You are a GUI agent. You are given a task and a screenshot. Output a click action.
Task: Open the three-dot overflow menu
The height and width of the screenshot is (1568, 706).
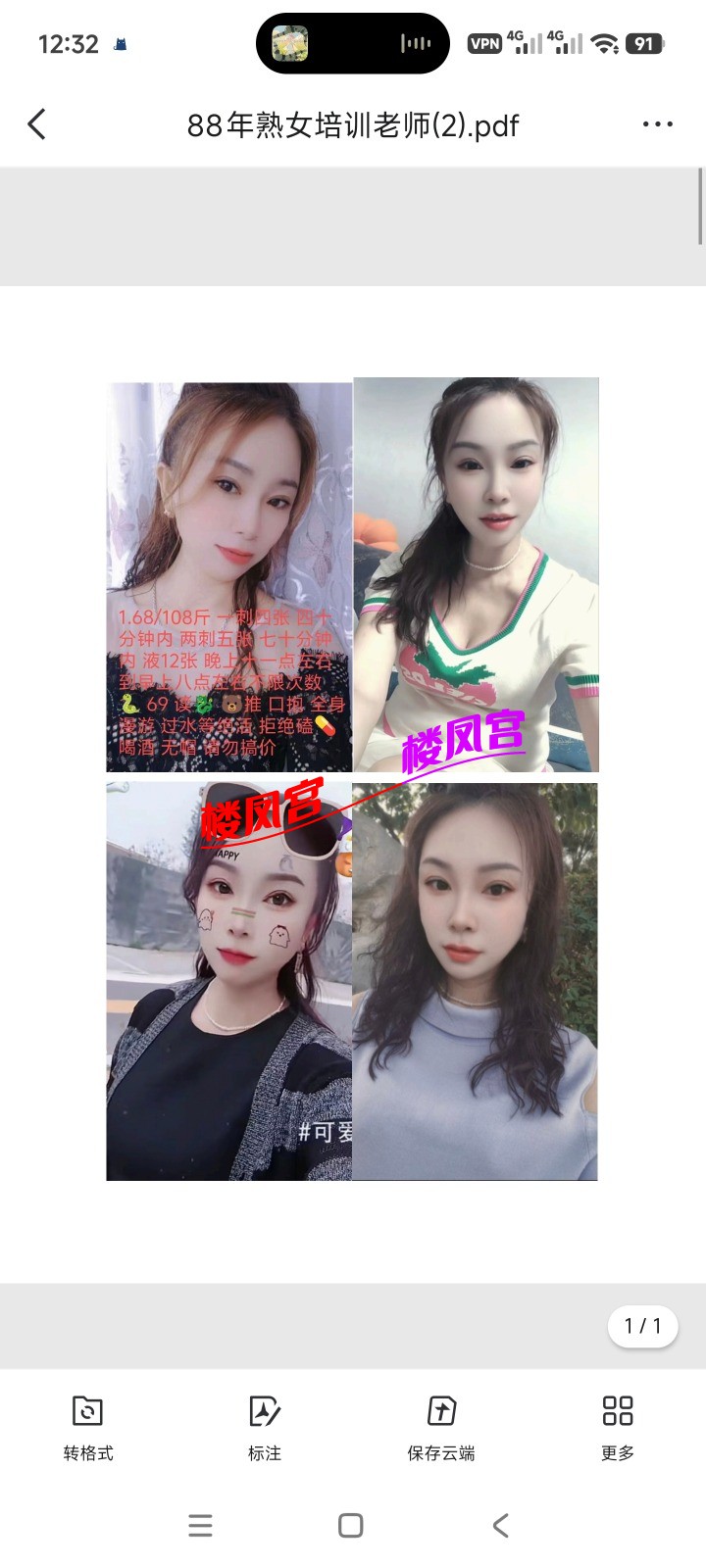tap(656, 124)
